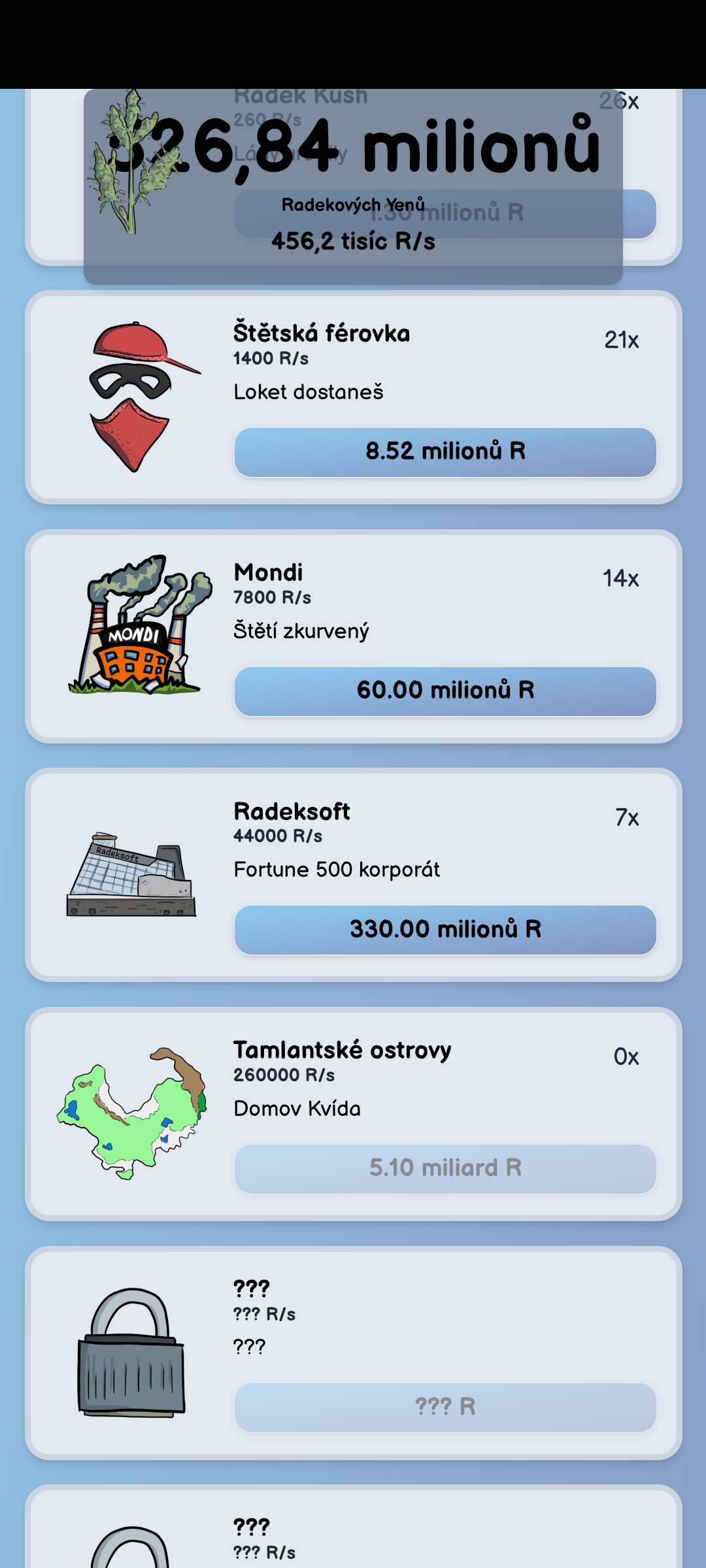Purchase Mondi for 60.00 milionů R
The height and width of the screenshot is (1568, 706).
[x=445, y=691]
